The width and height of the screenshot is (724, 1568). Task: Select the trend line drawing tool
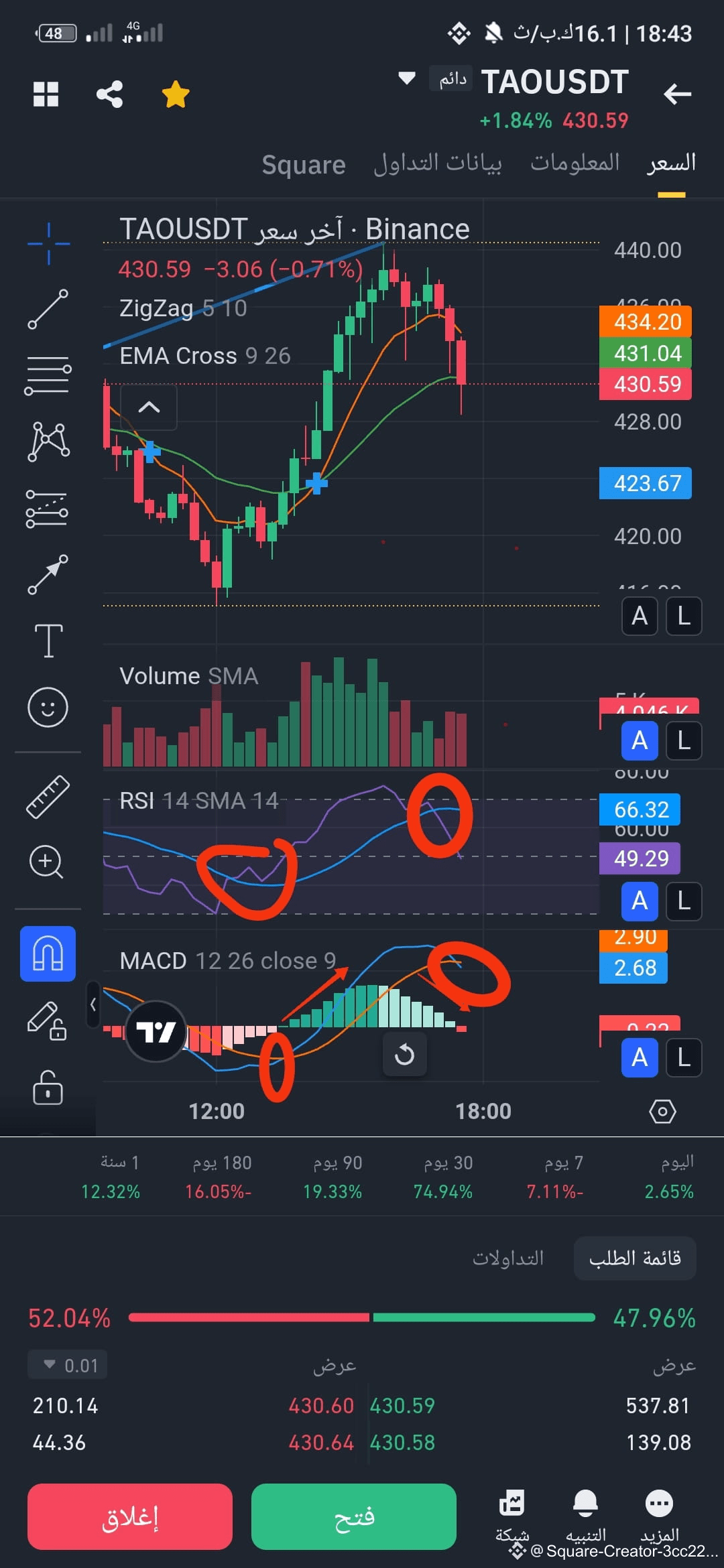48,309
